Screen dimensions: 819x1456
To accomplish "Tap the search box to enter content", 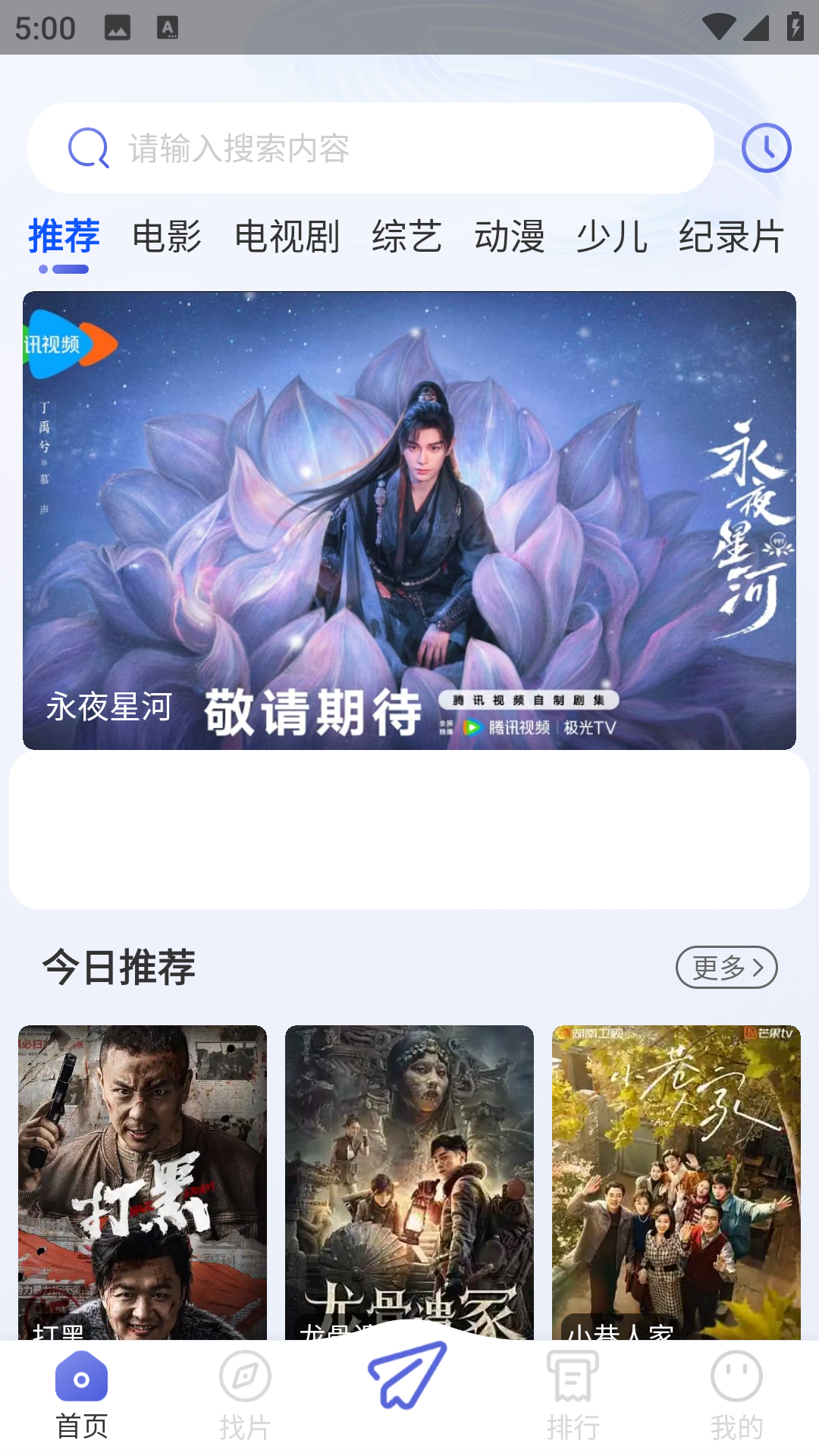I will 370,148.
